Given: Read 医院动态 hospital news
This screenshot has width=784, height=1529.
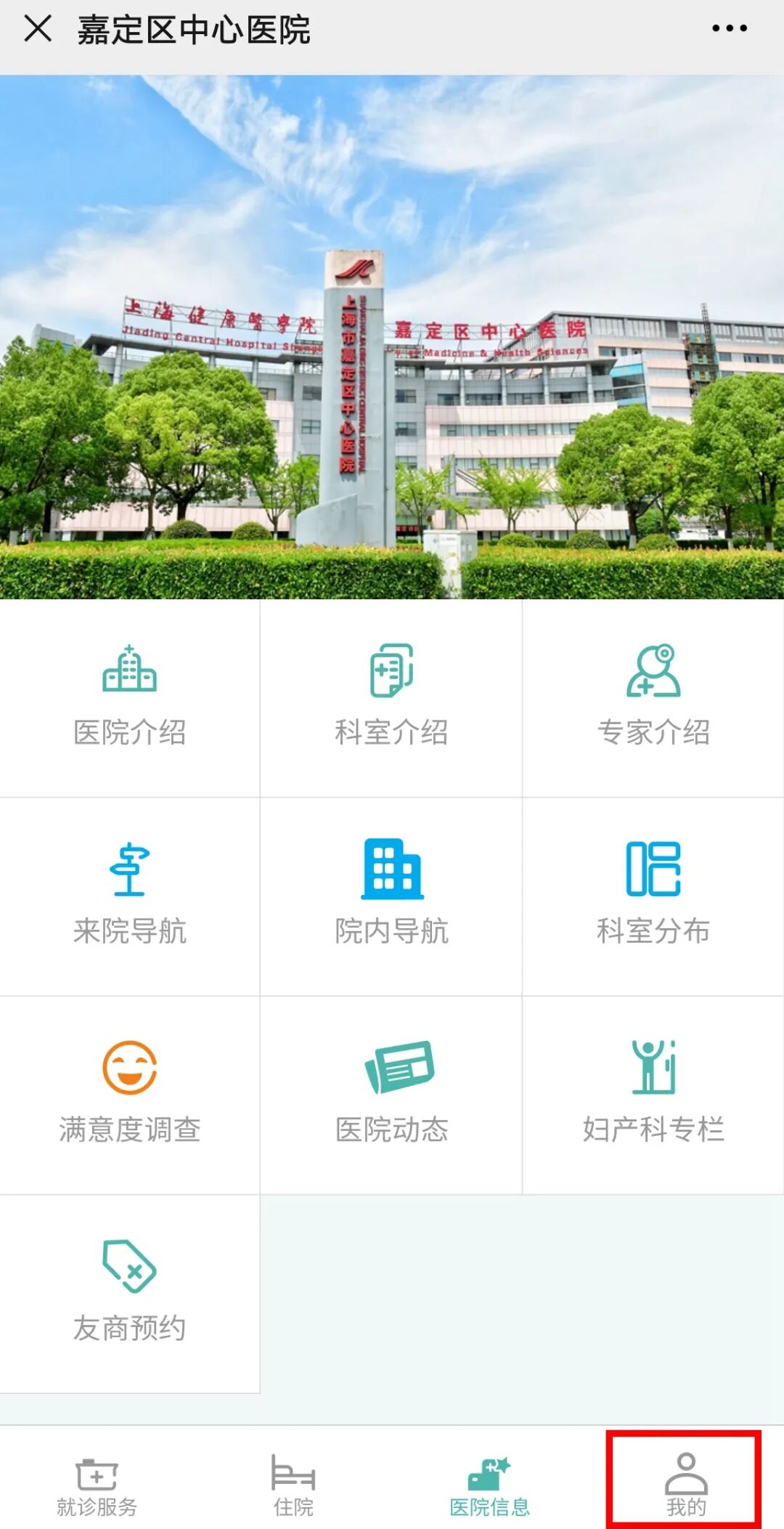Looking at the screenshot, I should (x=391, y=1095).
